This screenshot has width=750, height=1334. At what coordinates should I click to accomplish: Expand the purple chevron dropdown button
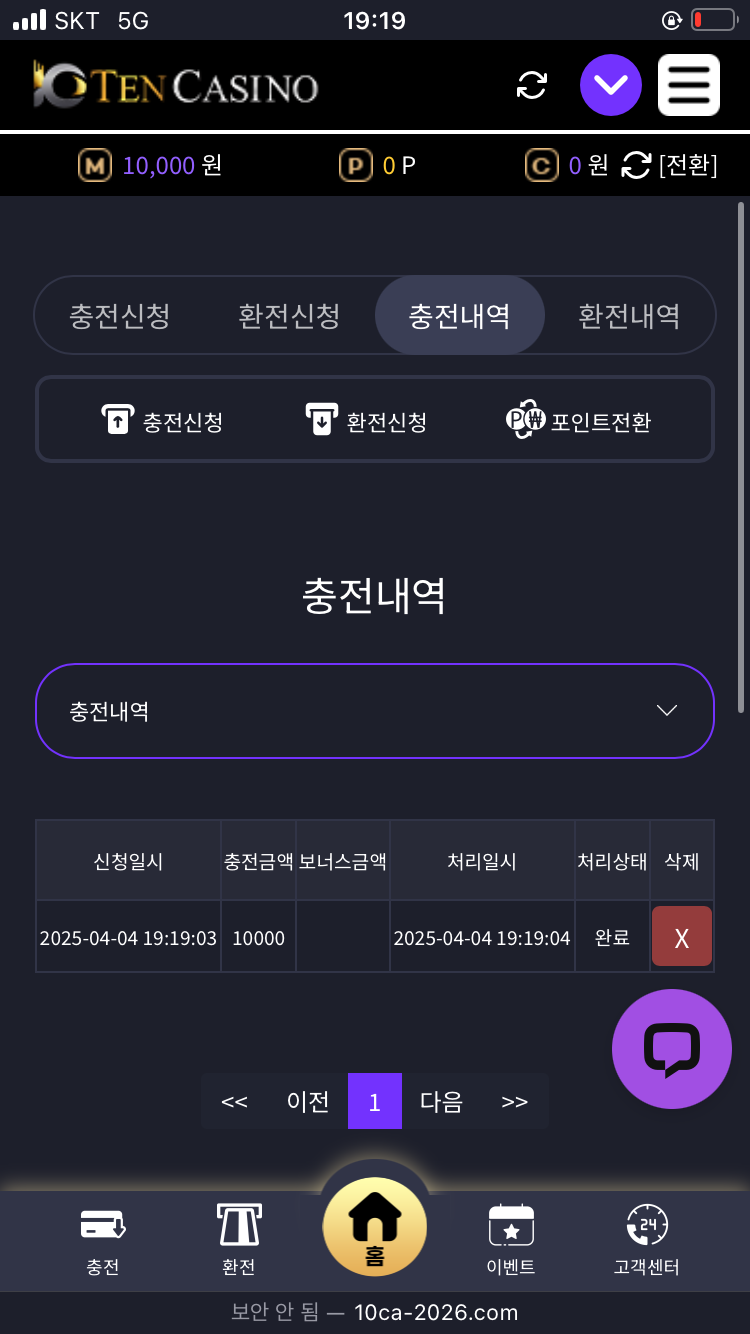tap(610, 85)
